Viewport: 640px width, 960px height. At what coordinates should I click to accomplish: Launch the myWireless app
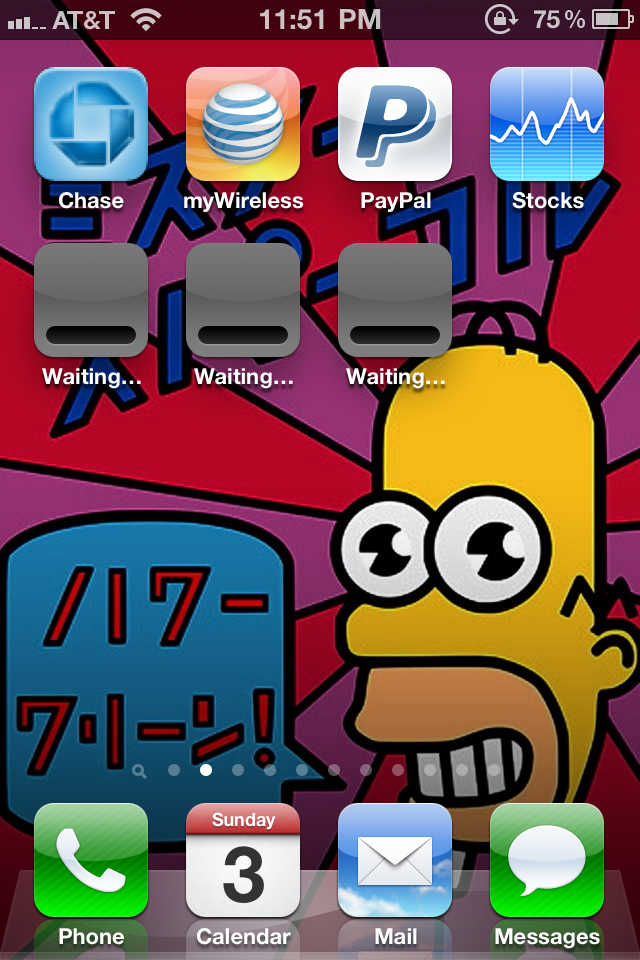coord(243,124)
